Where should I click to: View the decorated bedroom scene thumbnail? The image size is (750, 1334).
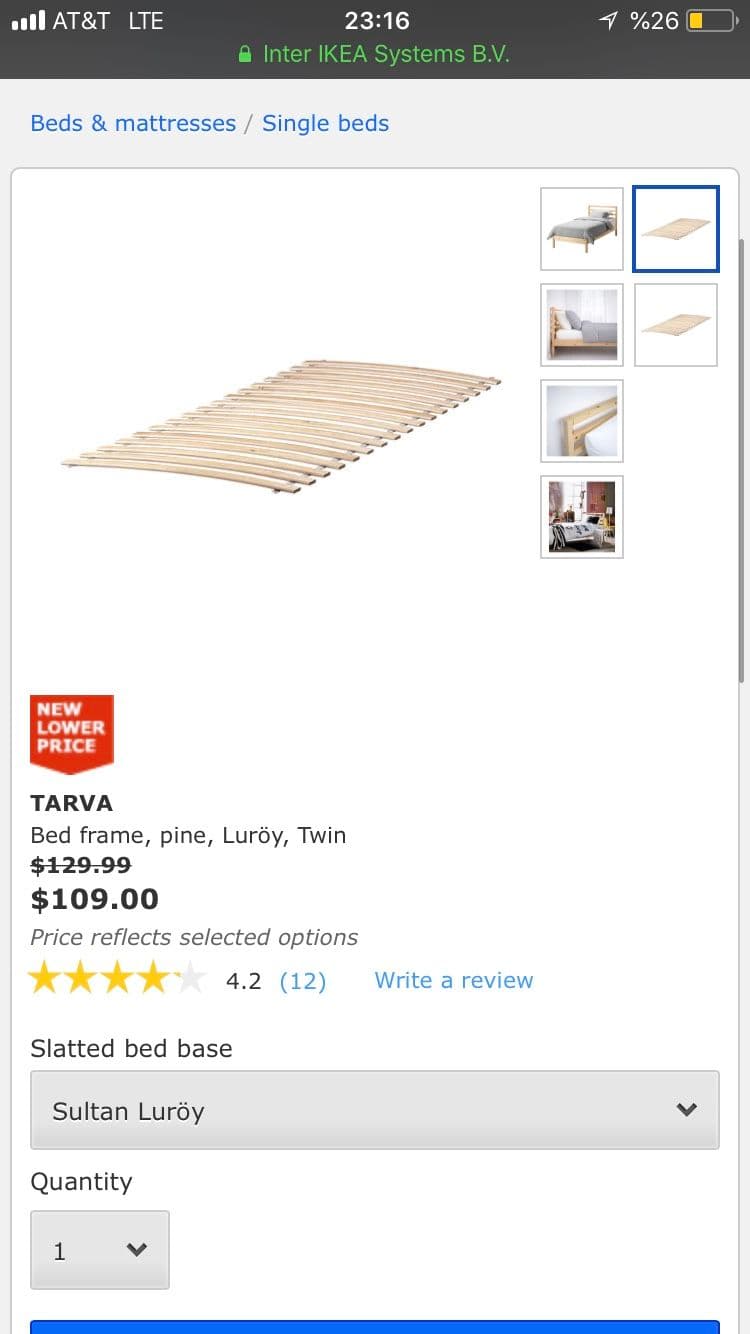tap(582, 517)
